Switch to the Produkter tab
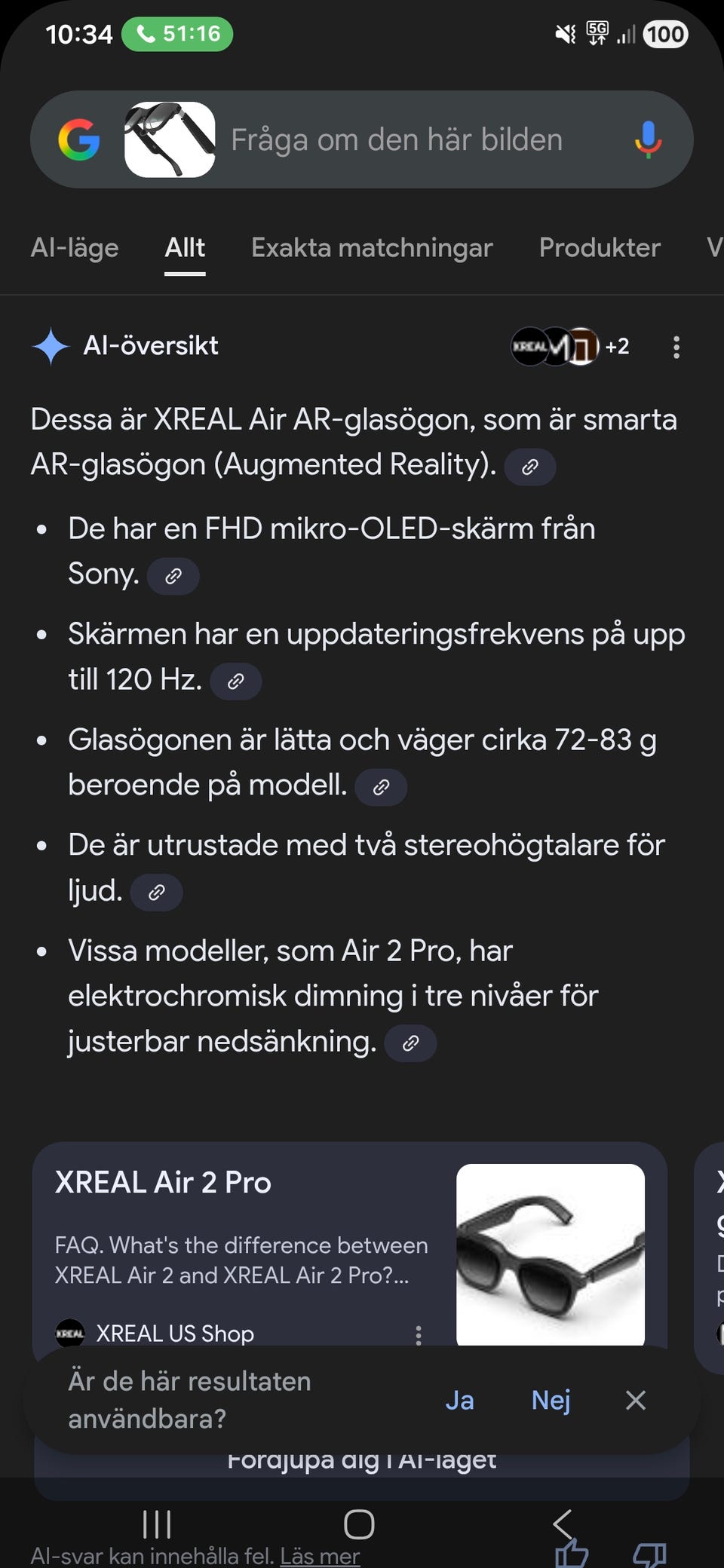 [600, 248]
